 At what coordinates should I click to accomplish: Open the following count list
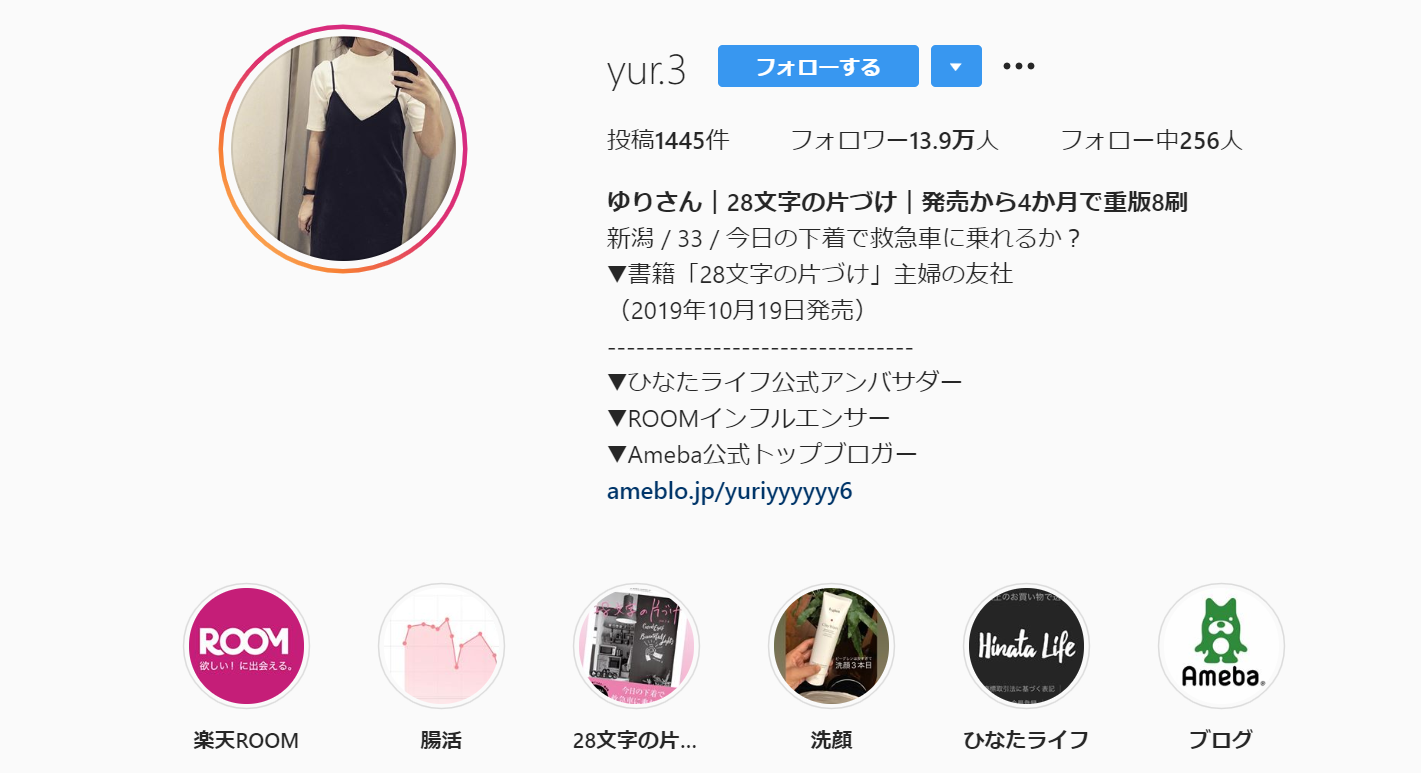point(1151,141)
